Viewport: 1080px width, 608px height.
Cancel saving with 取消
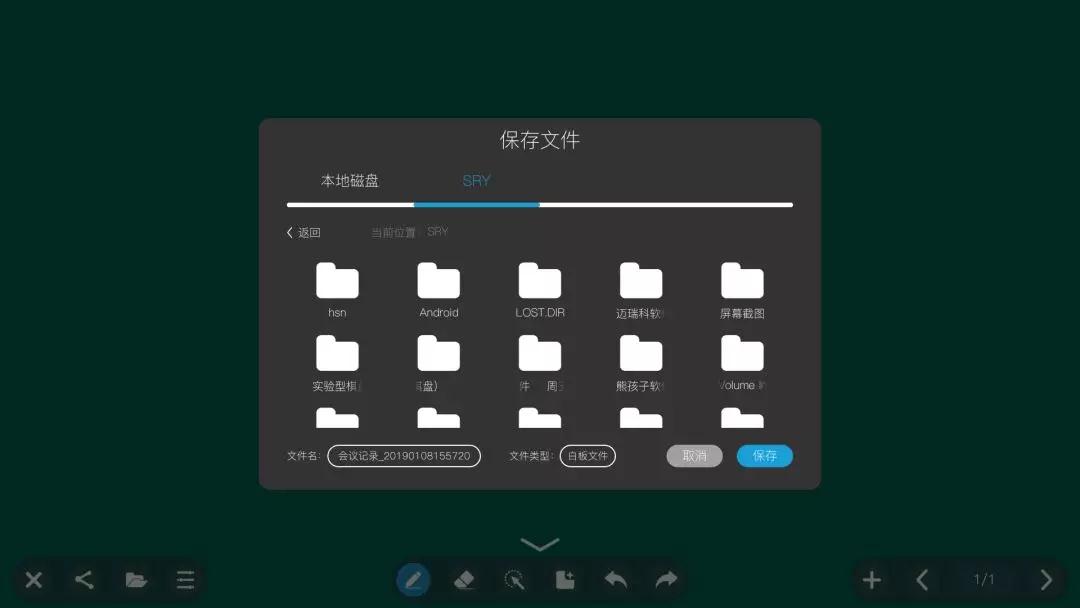pos(694,456)
